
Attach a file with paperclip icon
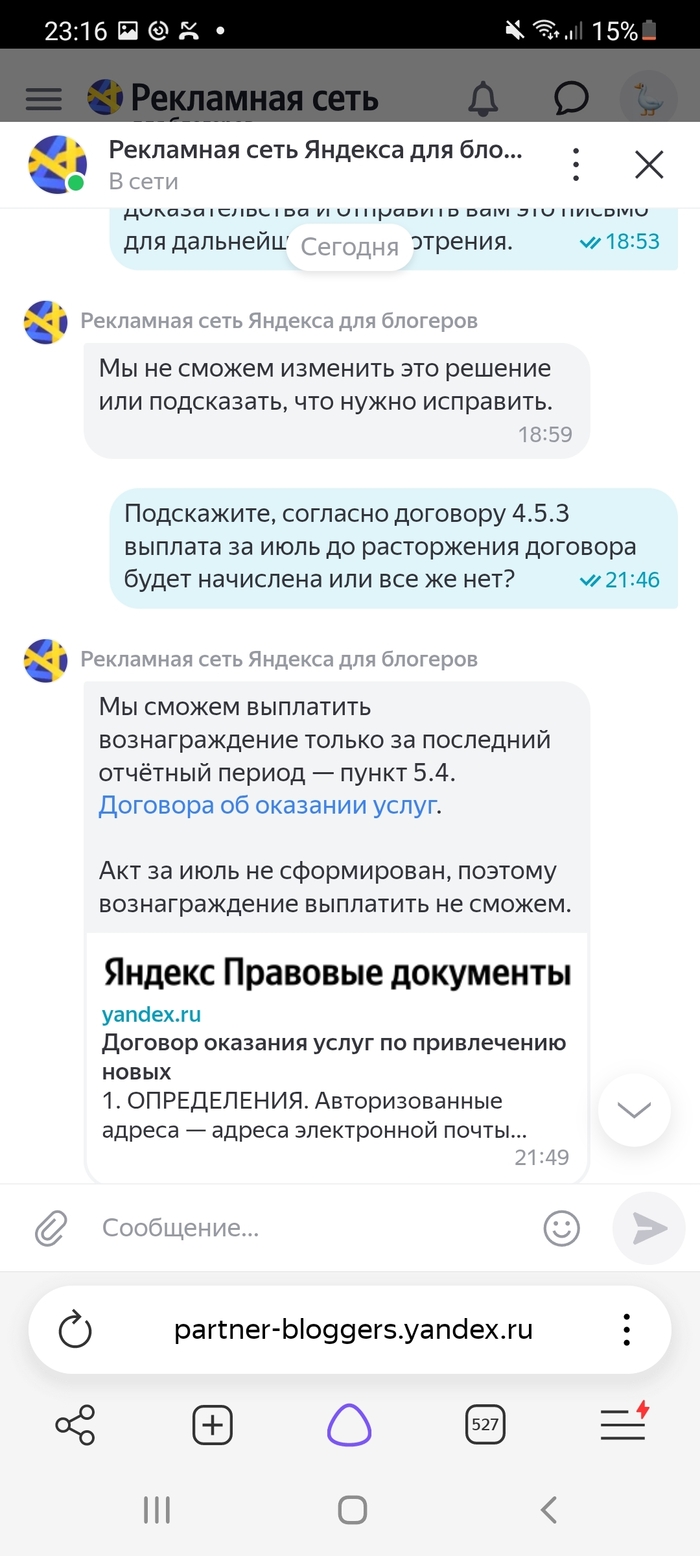coord(50,1228)
